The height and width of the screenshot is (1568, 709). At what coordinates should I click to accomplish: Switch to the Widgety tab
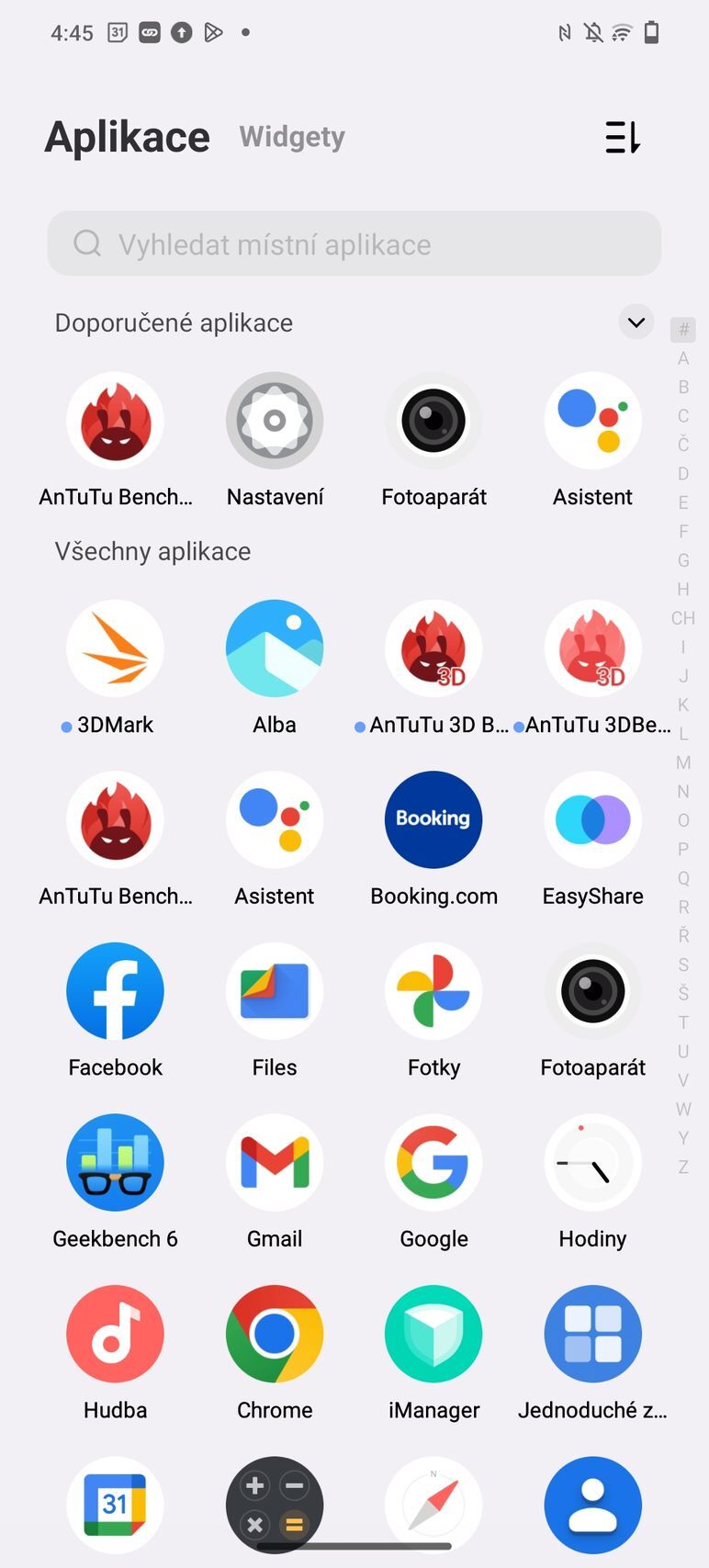pyautogui.click(x=291, y=136)
